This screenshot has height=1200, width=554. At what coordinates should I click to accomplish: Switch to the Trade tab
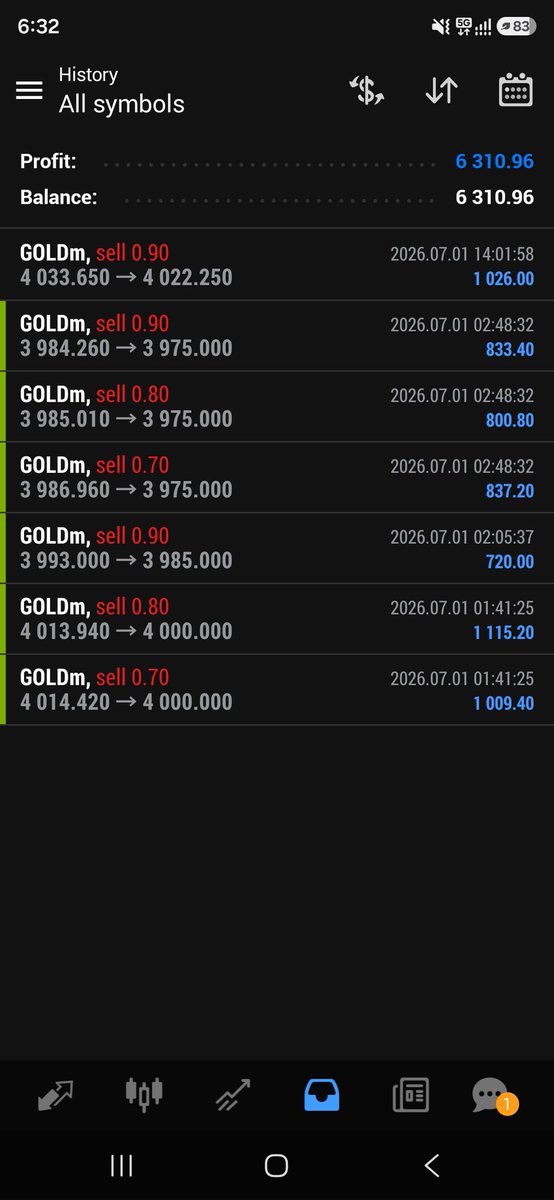pyautogui.click(x=233, y=1095)
